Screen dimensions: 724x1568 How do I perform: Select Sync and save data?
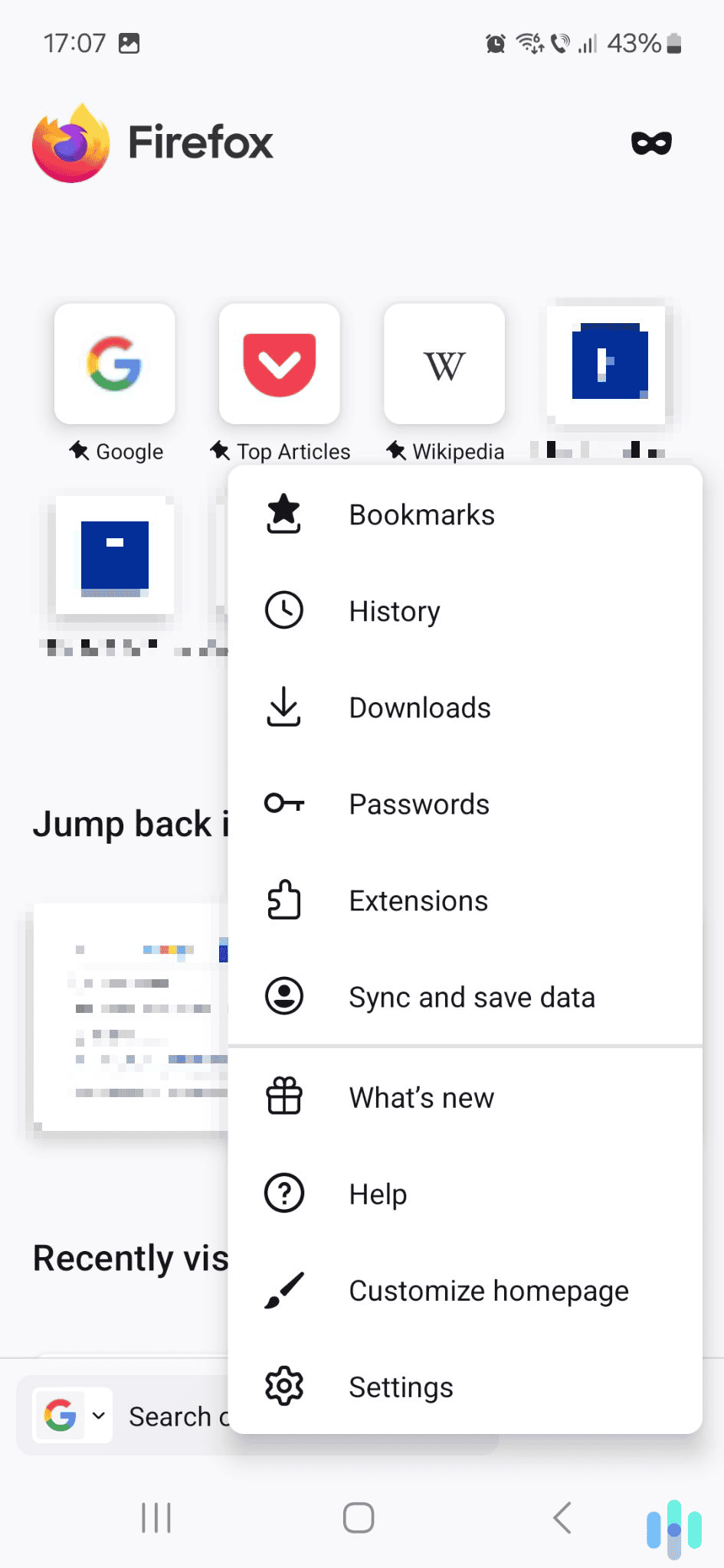(x=472, y=996)
